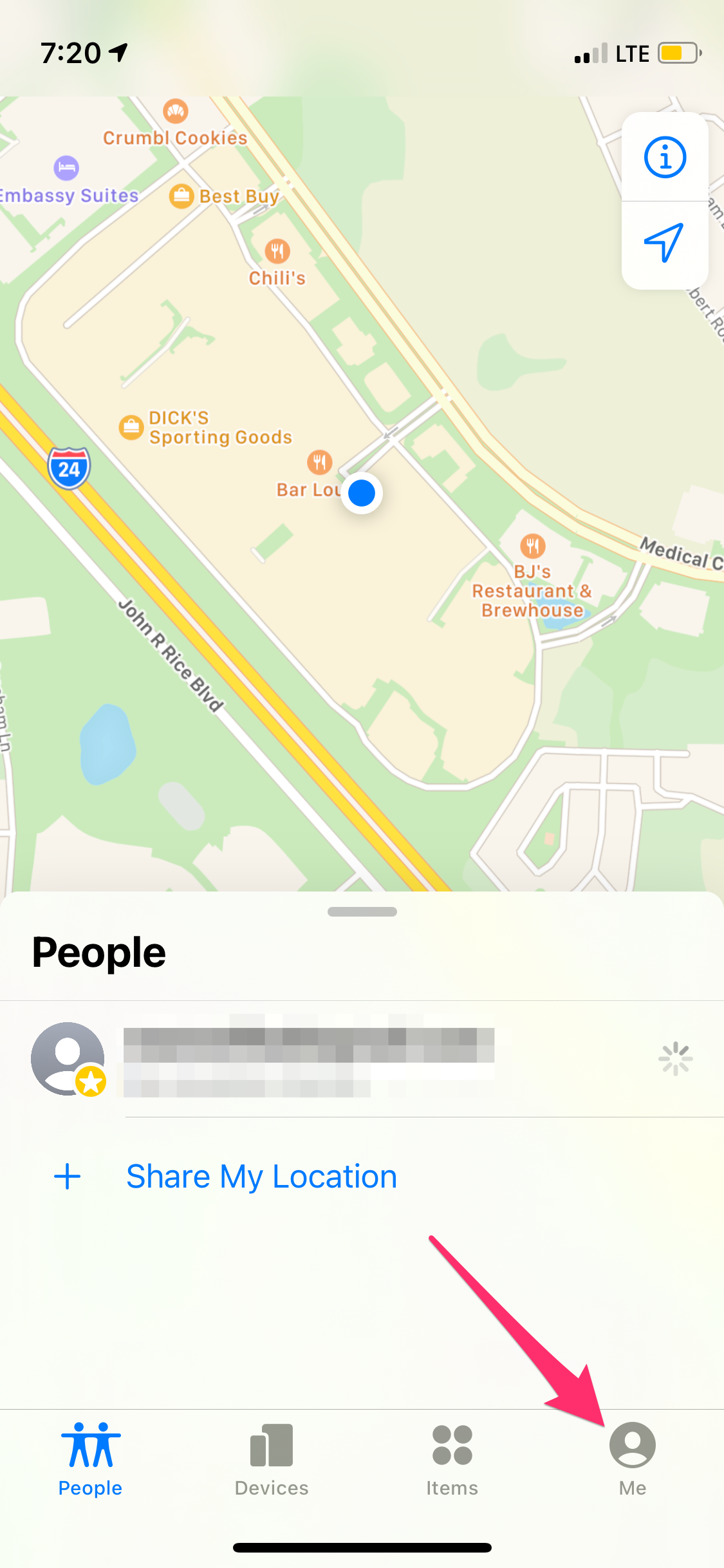
Task: Select DICK'S Sporting Goods pin
Action: tap(131, 427)
